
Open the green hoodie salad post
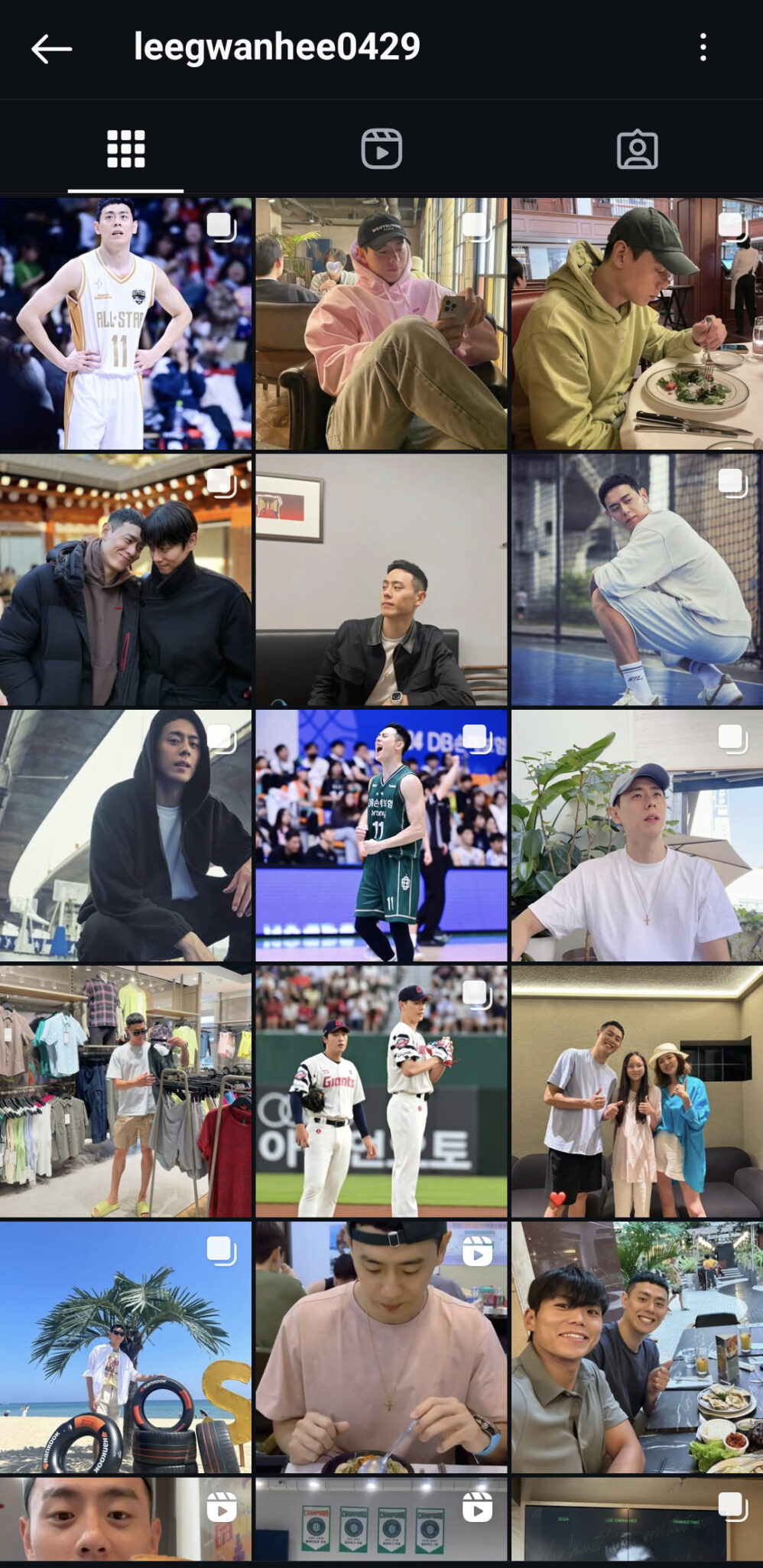[636, 324]
